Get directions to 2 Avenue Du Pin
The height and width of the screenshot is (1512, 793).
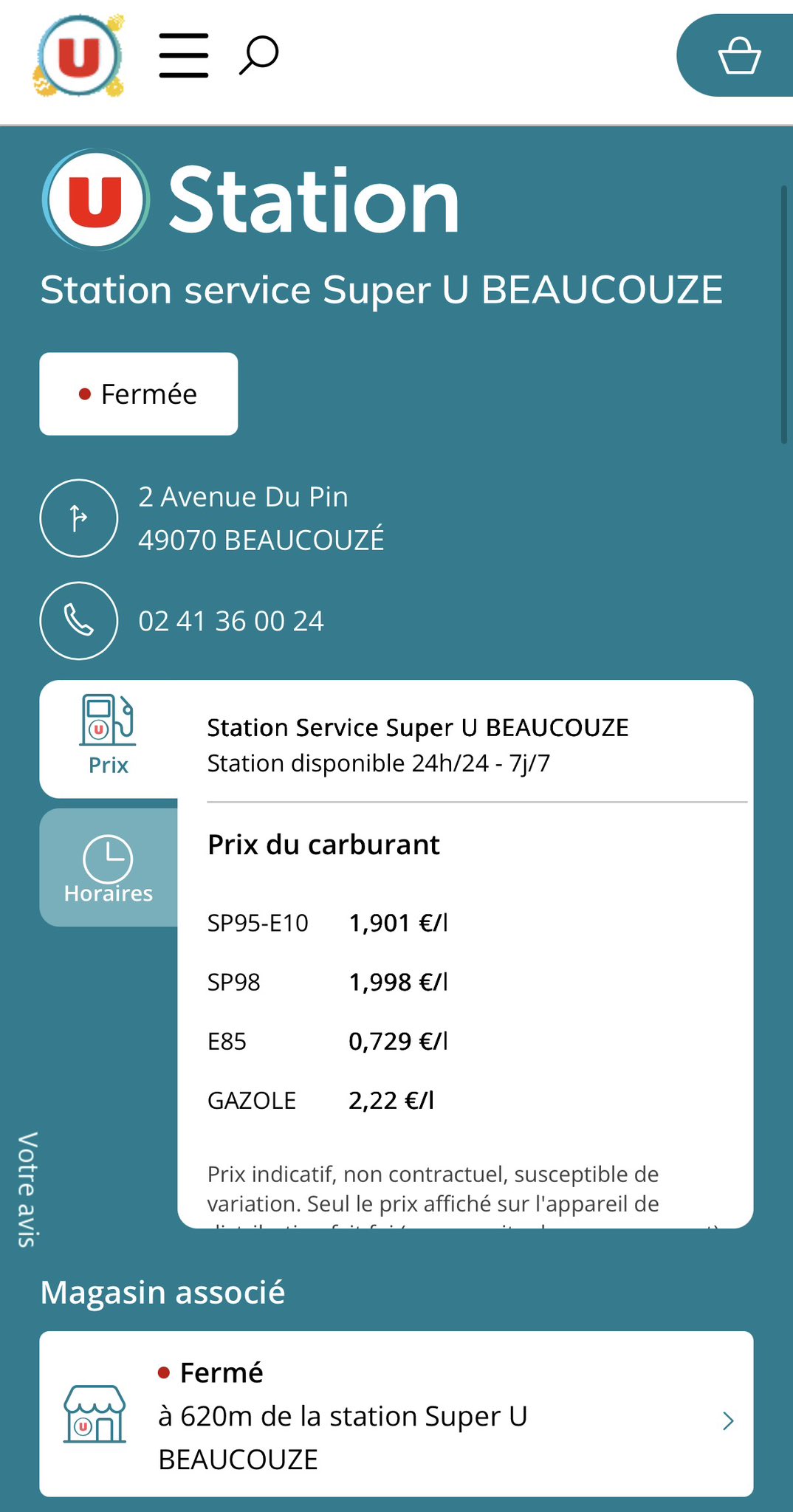click(x=79, y=518)
